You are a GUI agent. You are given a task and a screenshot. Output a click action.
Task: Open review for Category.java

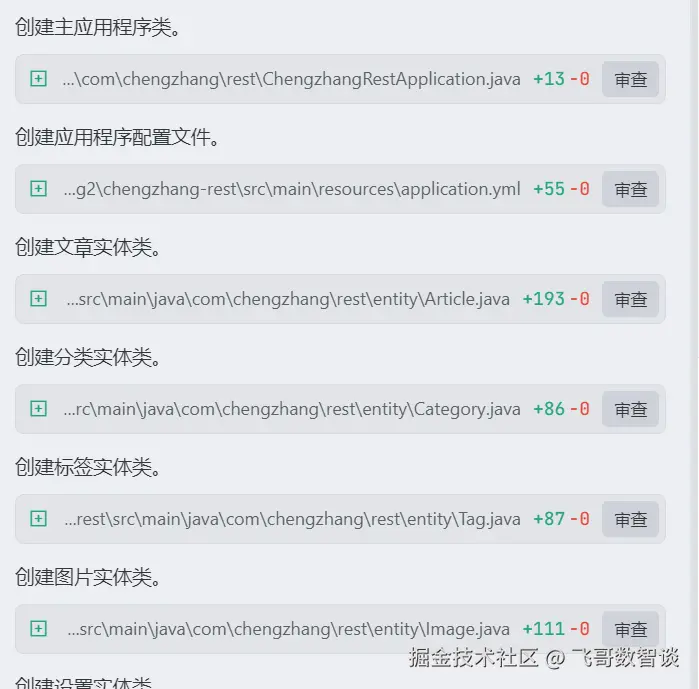point(630,410)
